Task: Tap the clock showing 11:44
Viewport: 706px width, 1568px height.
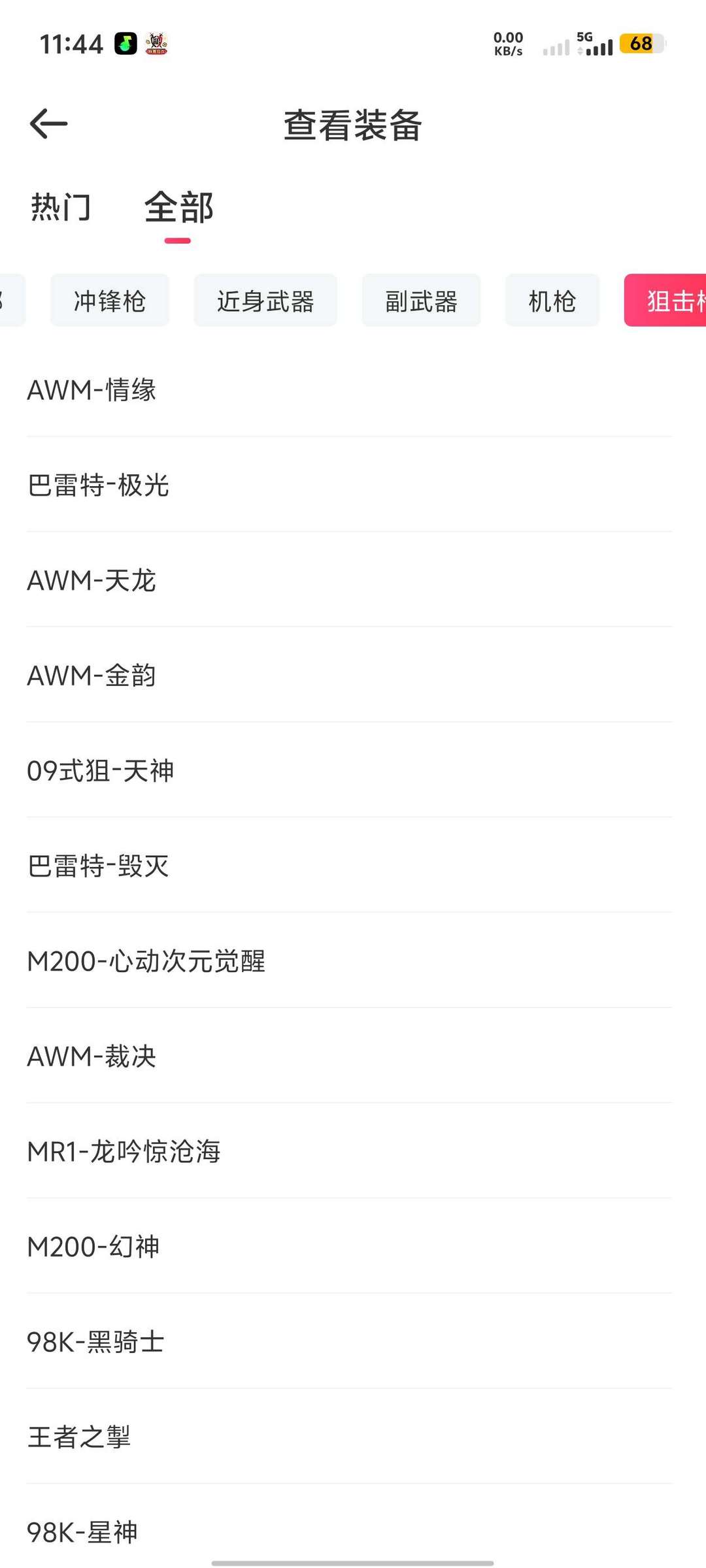Action: [x=71, y=43]
